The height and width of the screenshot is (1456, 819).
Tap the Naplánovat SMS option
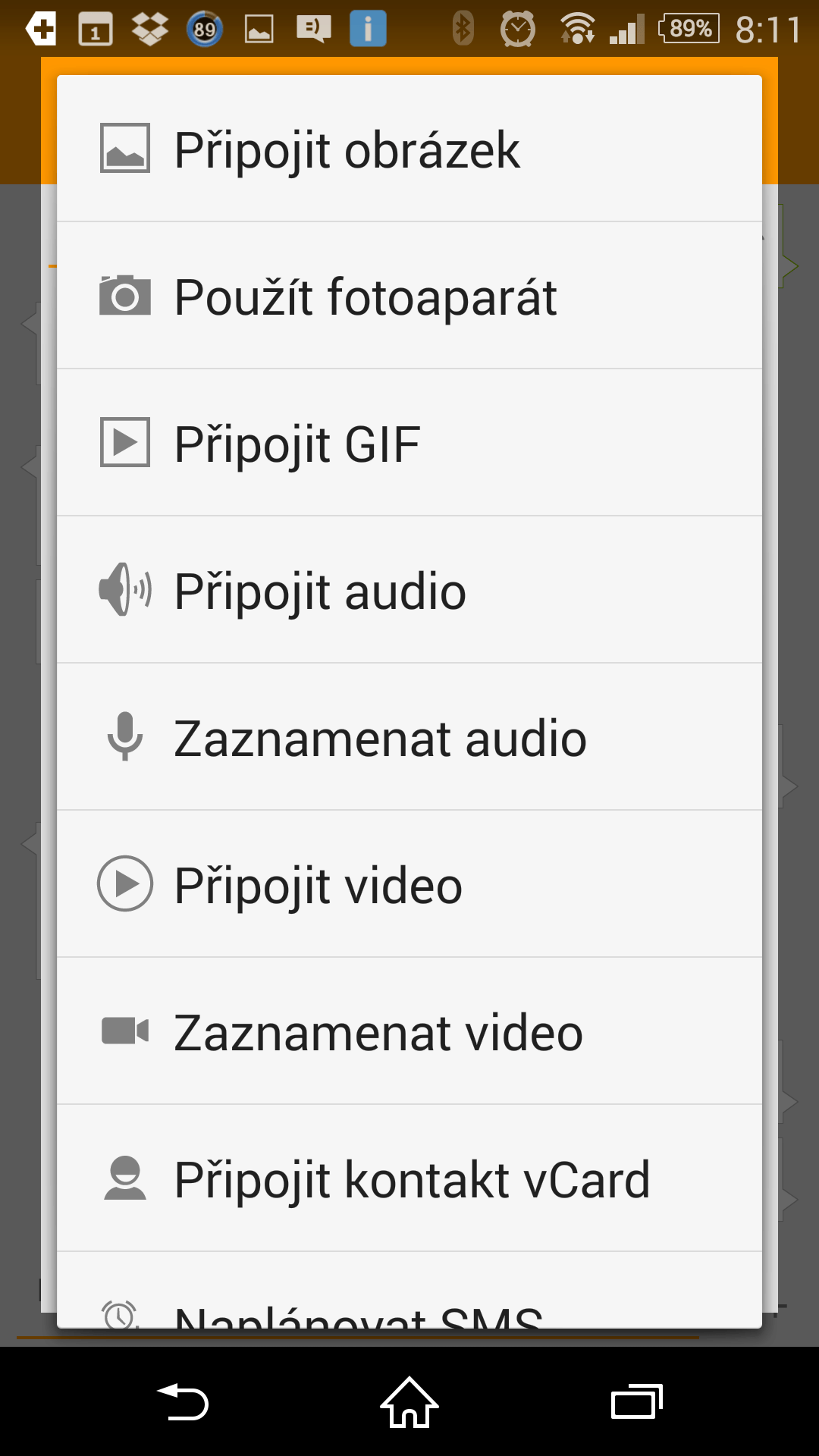[x=409, y=1291]
